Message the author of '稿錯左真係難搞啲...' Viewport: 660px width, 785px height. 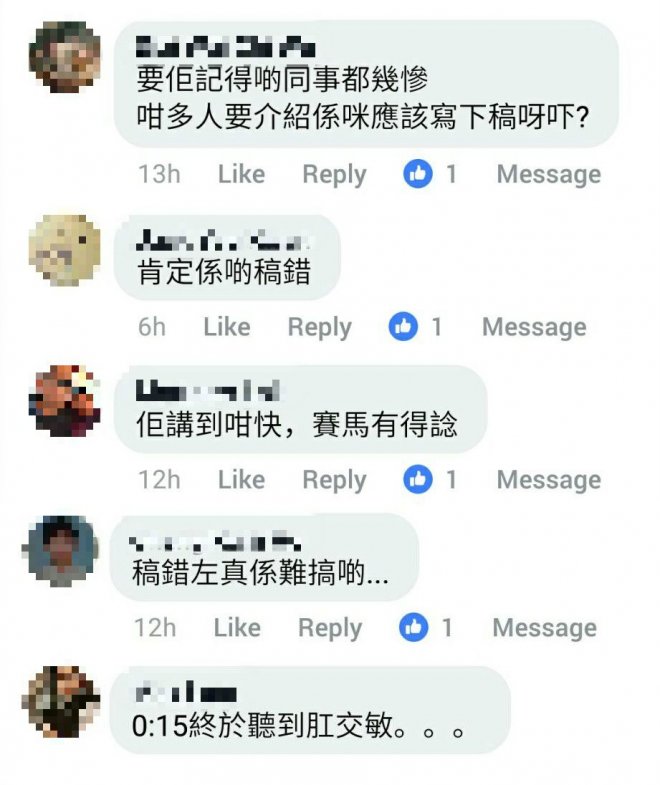coord(544,628)
